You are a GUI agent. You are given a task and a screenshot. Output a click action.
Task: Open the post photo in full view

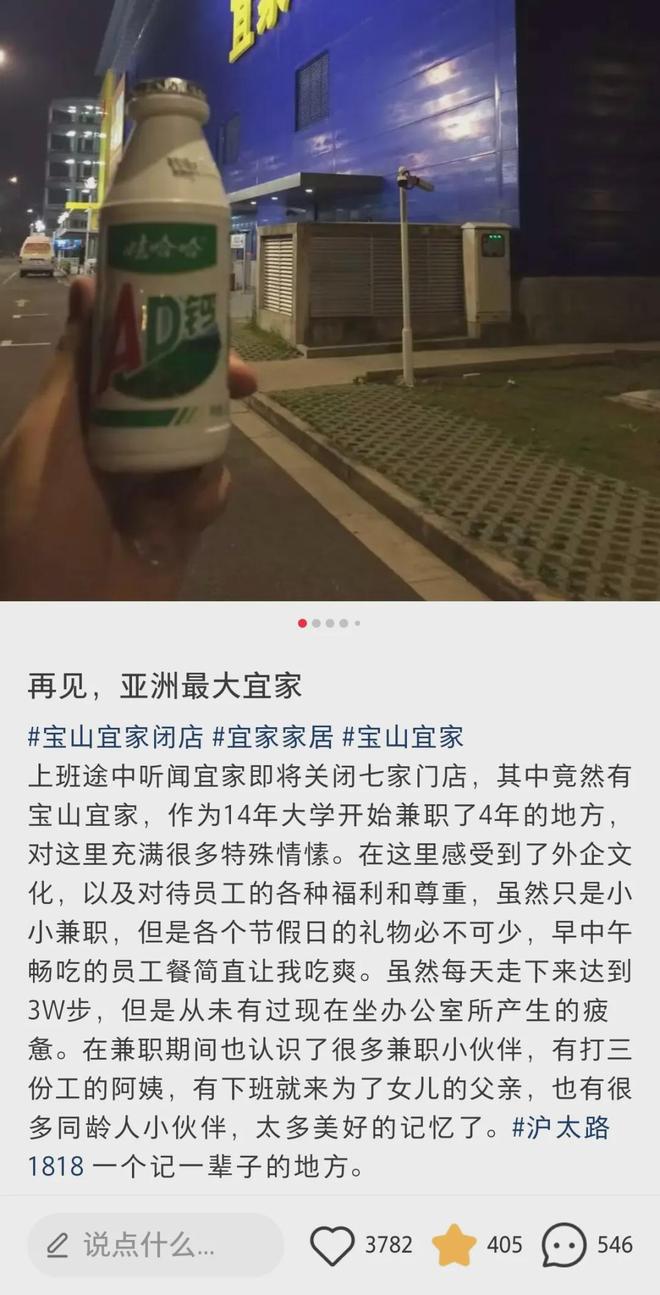point(330,300)
